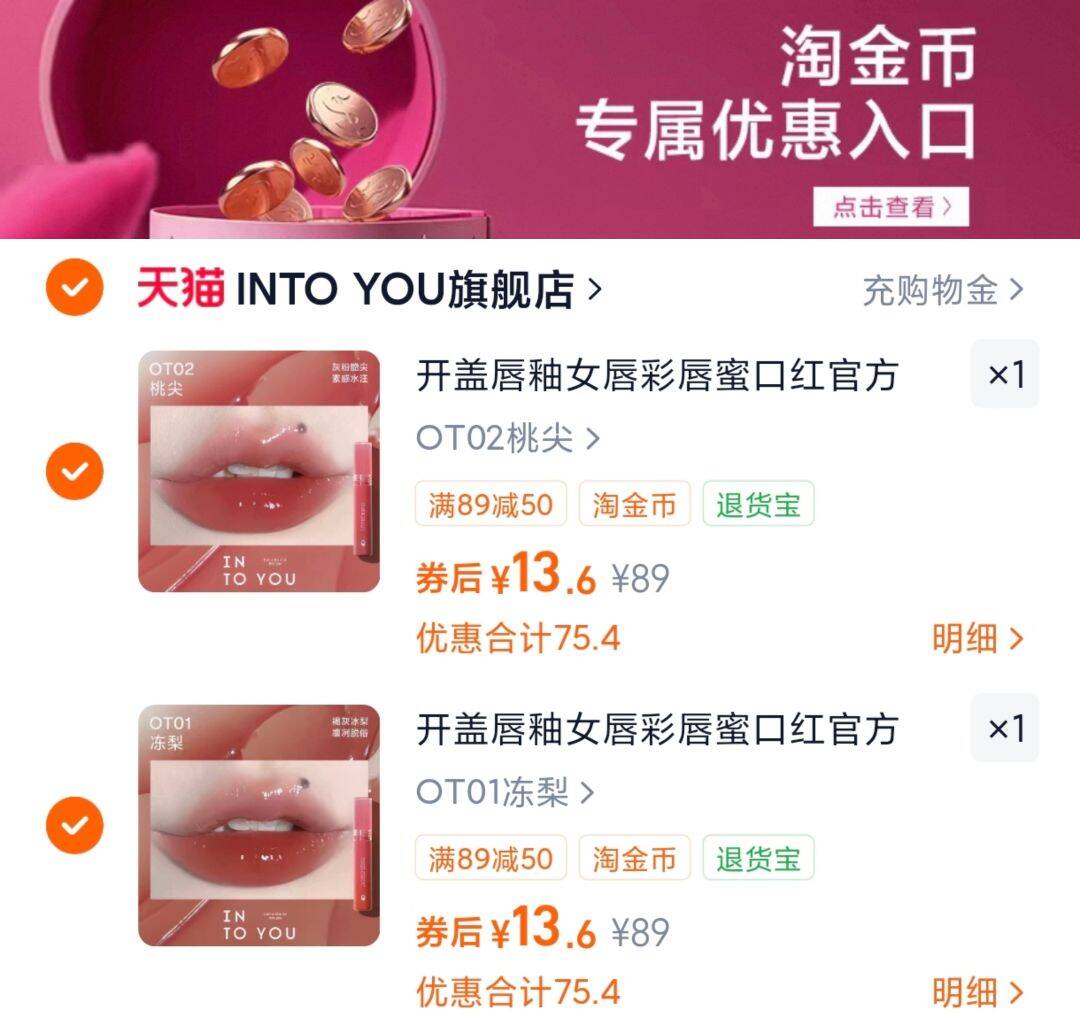View 明细 discount details for OT01冻梨
Viewport: 1080px width, 1033px height.
click(977, 992)
